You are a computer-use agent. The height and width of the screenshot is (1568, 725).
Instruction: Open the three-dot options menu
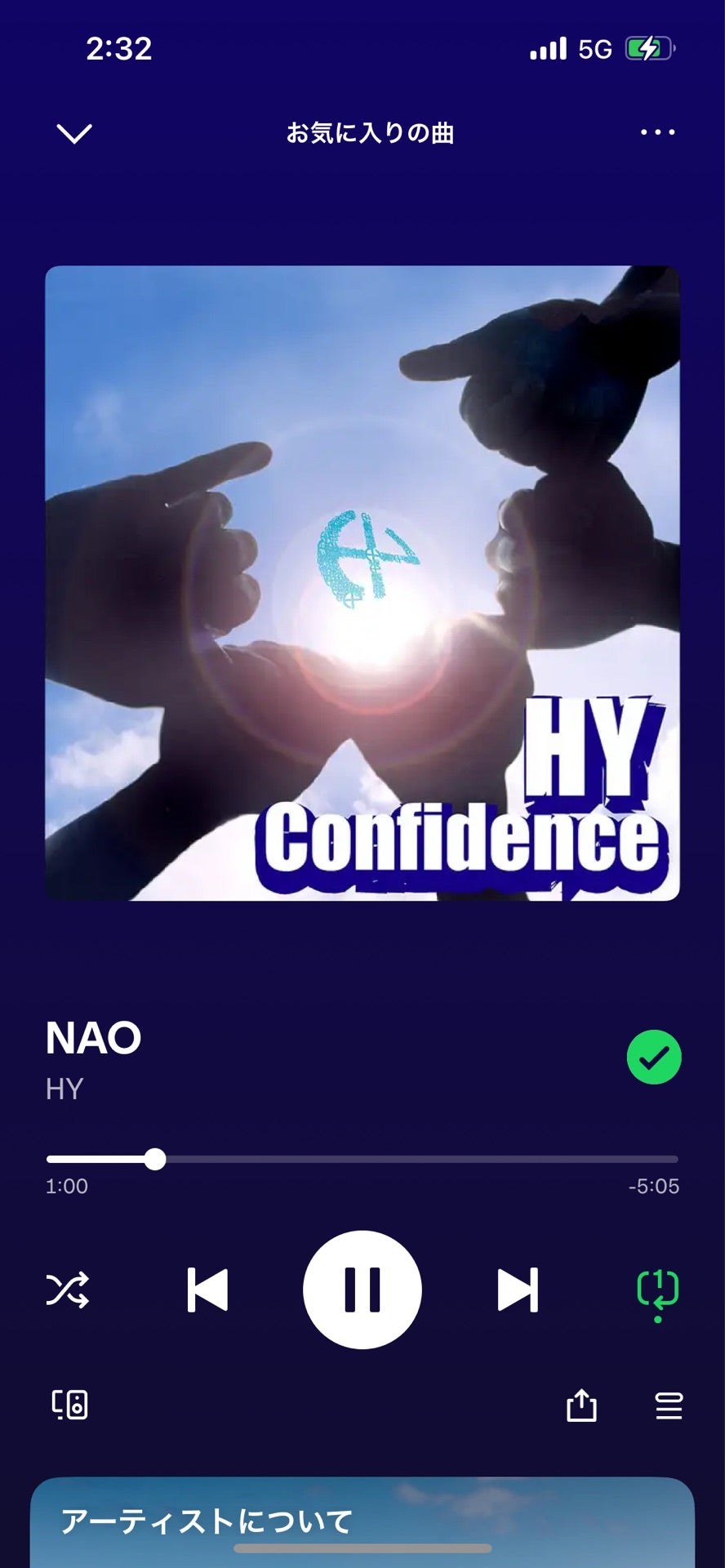[657, 132]
